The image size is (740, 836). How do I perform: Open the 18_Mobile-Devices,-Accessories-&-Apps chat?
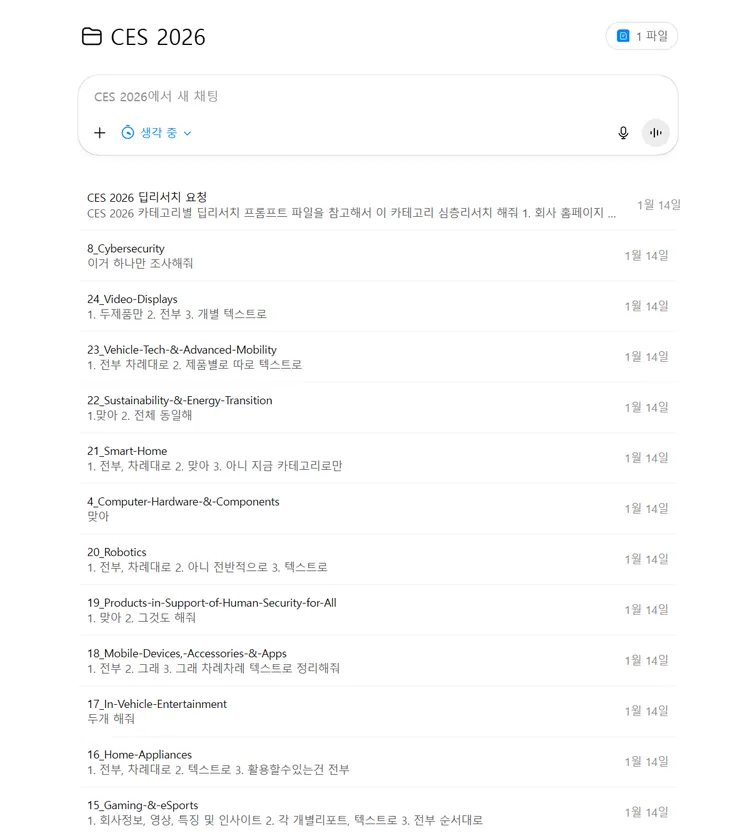(x=350, y=661)
